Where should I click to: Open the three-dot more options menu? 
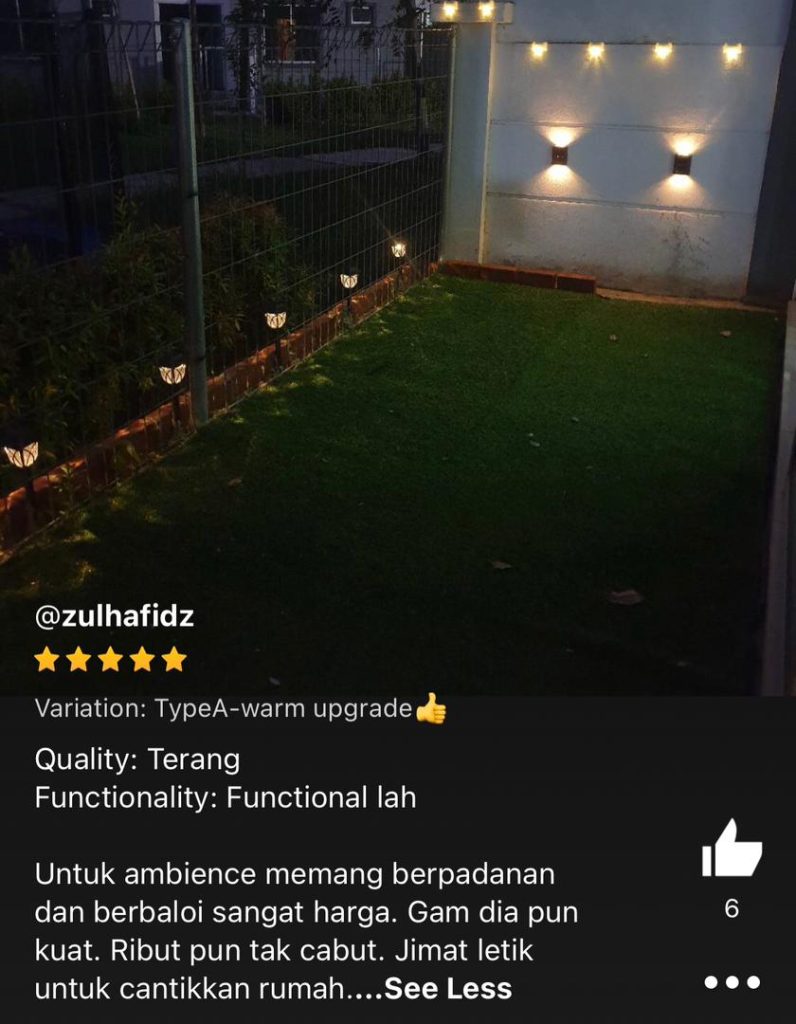(731, 982)
